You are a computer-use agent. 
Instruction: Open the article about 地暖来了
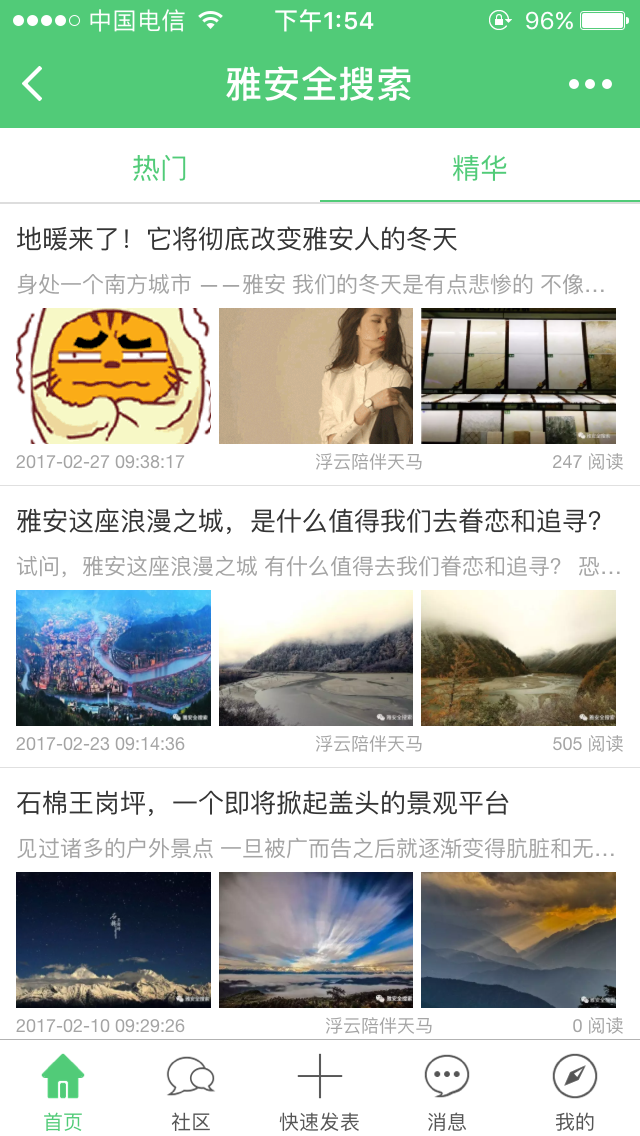237,240
